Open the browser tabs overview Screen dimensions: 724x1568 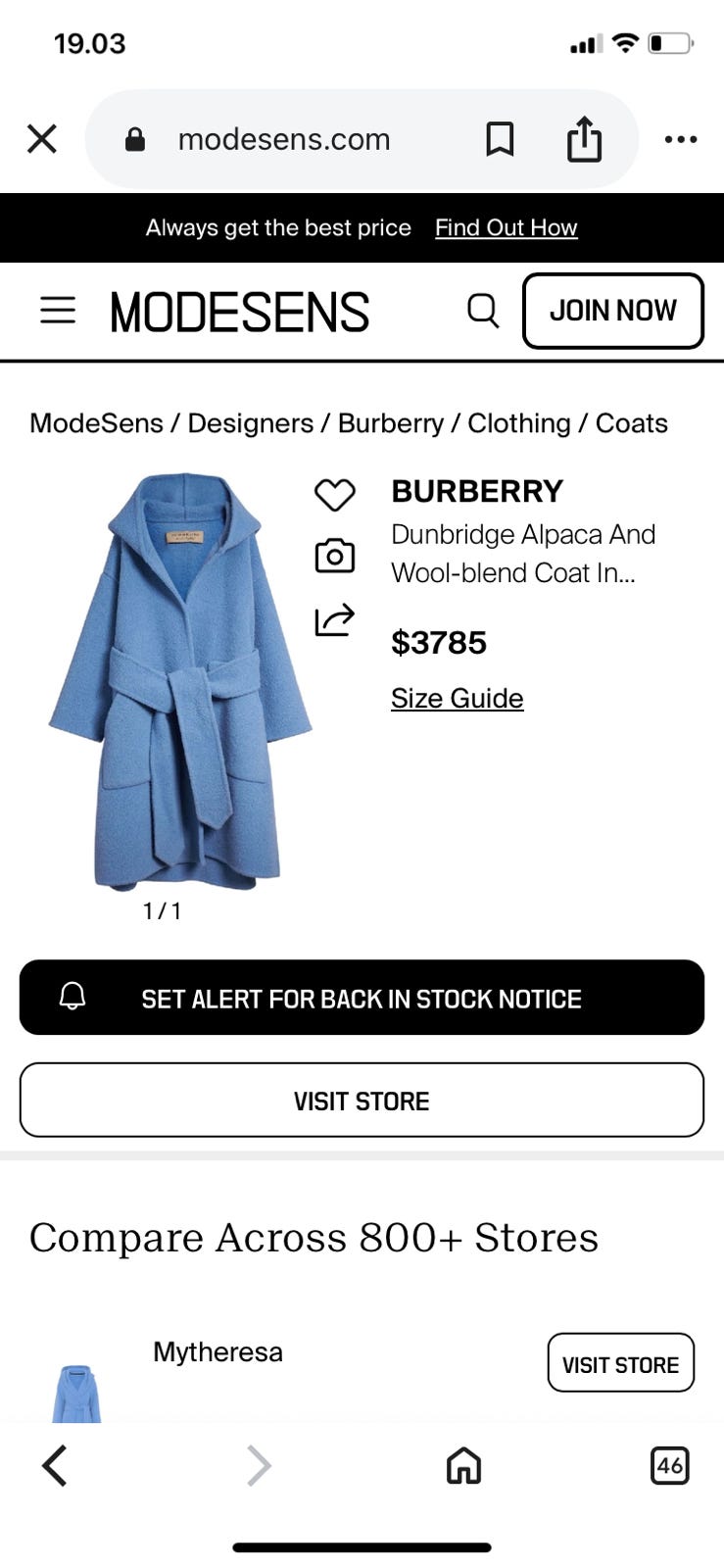point(670,1466)
